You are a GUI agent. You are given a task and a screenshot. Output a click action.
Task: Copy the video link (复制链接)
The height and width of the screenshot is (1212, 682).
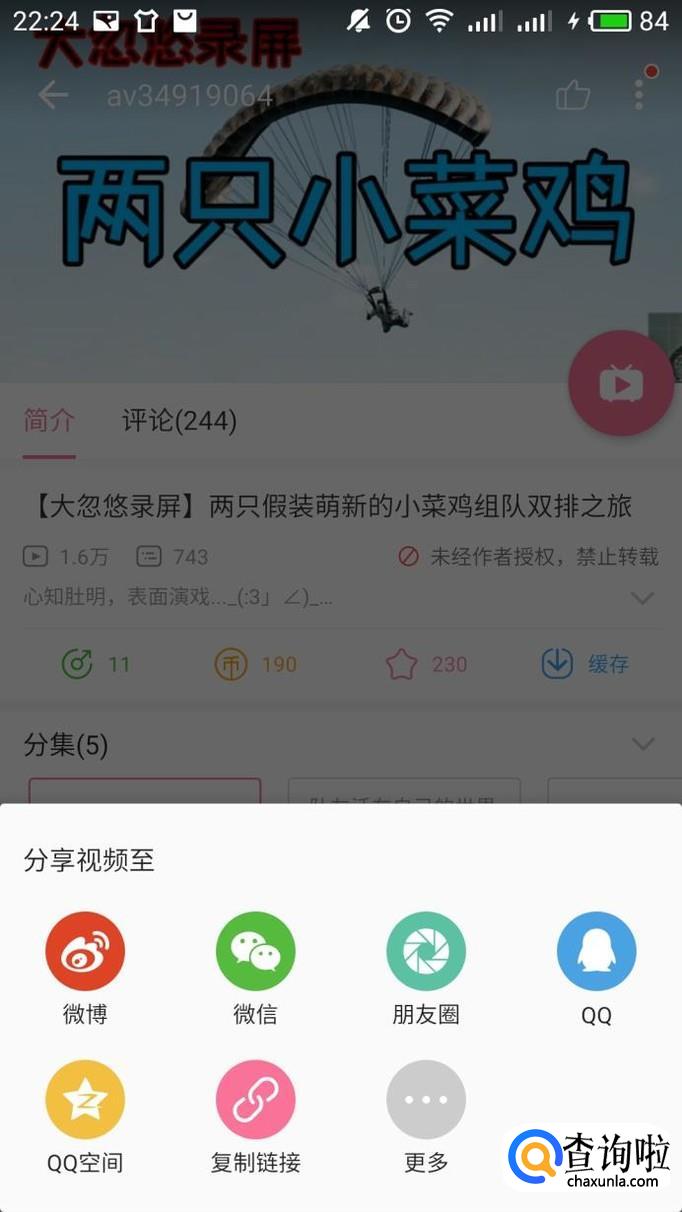[256, 1100]
